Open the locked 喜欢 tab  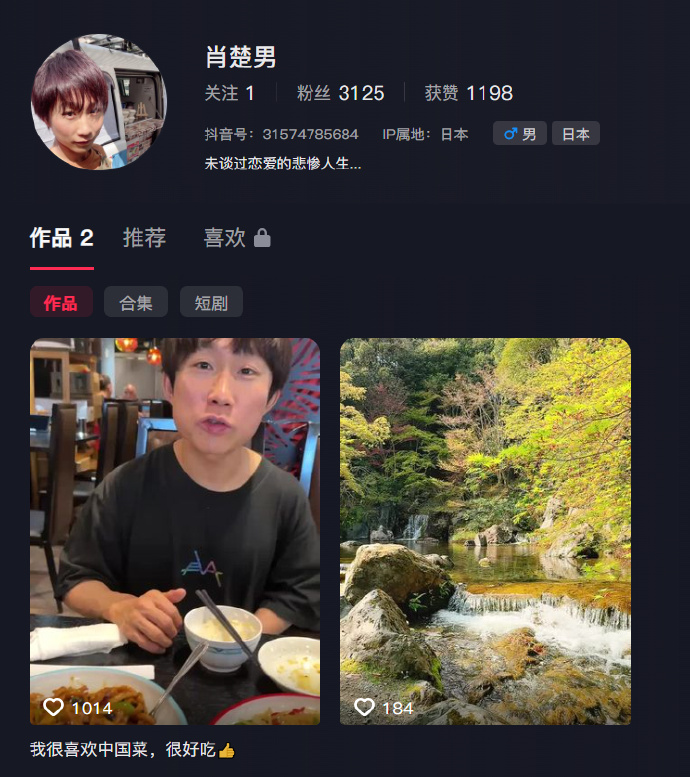coord(236,238)
